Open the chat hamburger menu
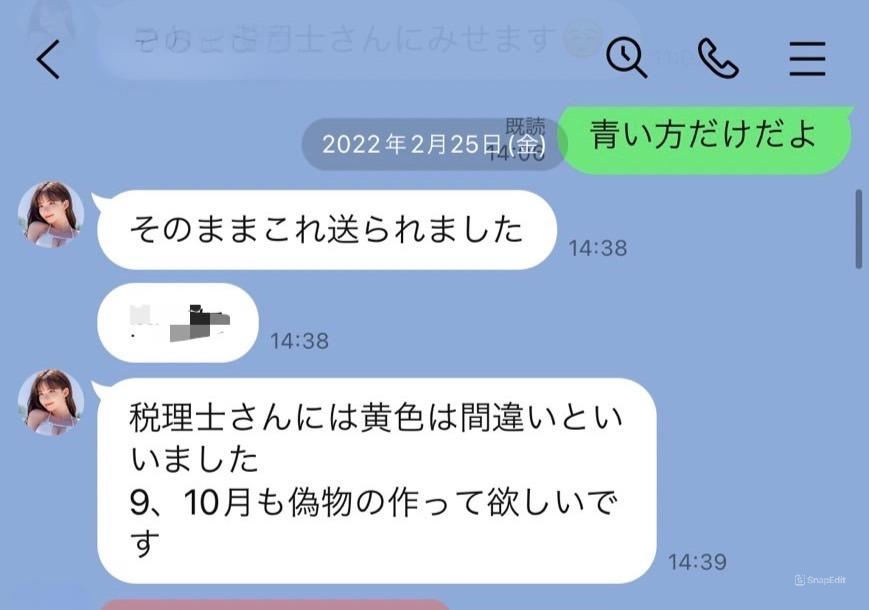 pos(807,60)
